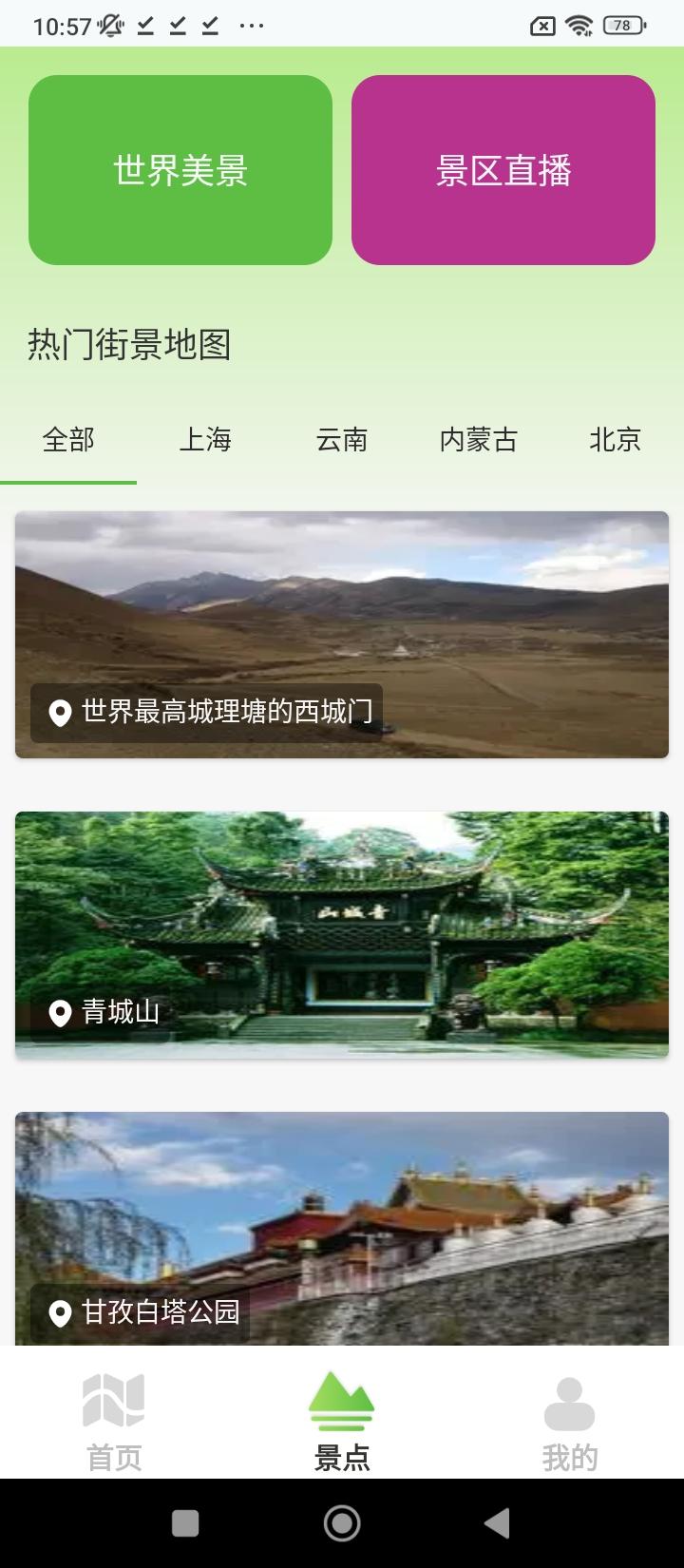Open the 景区直播 pink button
Viewport: 684px width, 1568px height.
tap(503, 169)
